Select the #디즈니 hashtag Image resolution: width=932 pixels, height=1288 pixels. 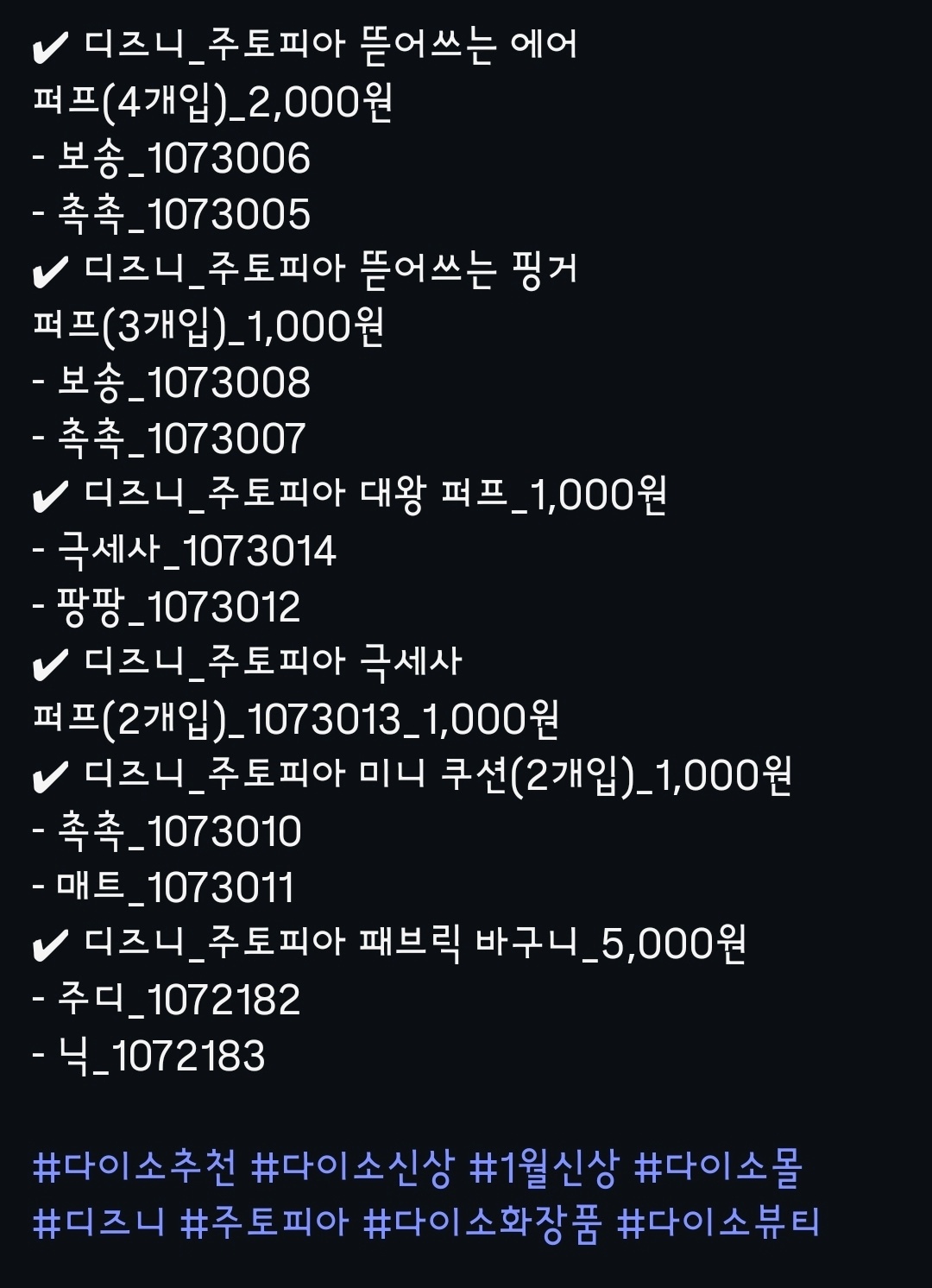[98, 1222]
